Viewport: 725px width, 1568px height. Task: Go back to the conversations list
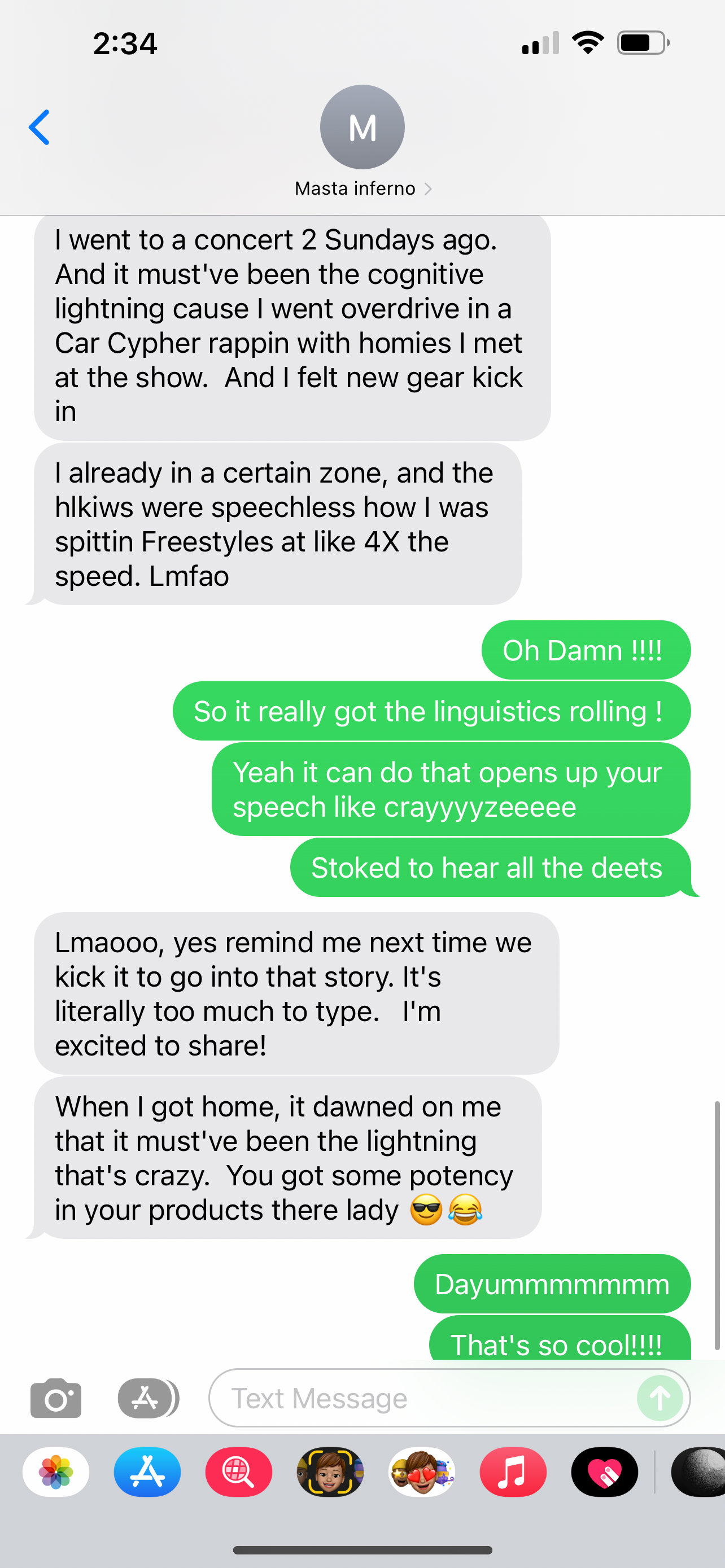39,128
